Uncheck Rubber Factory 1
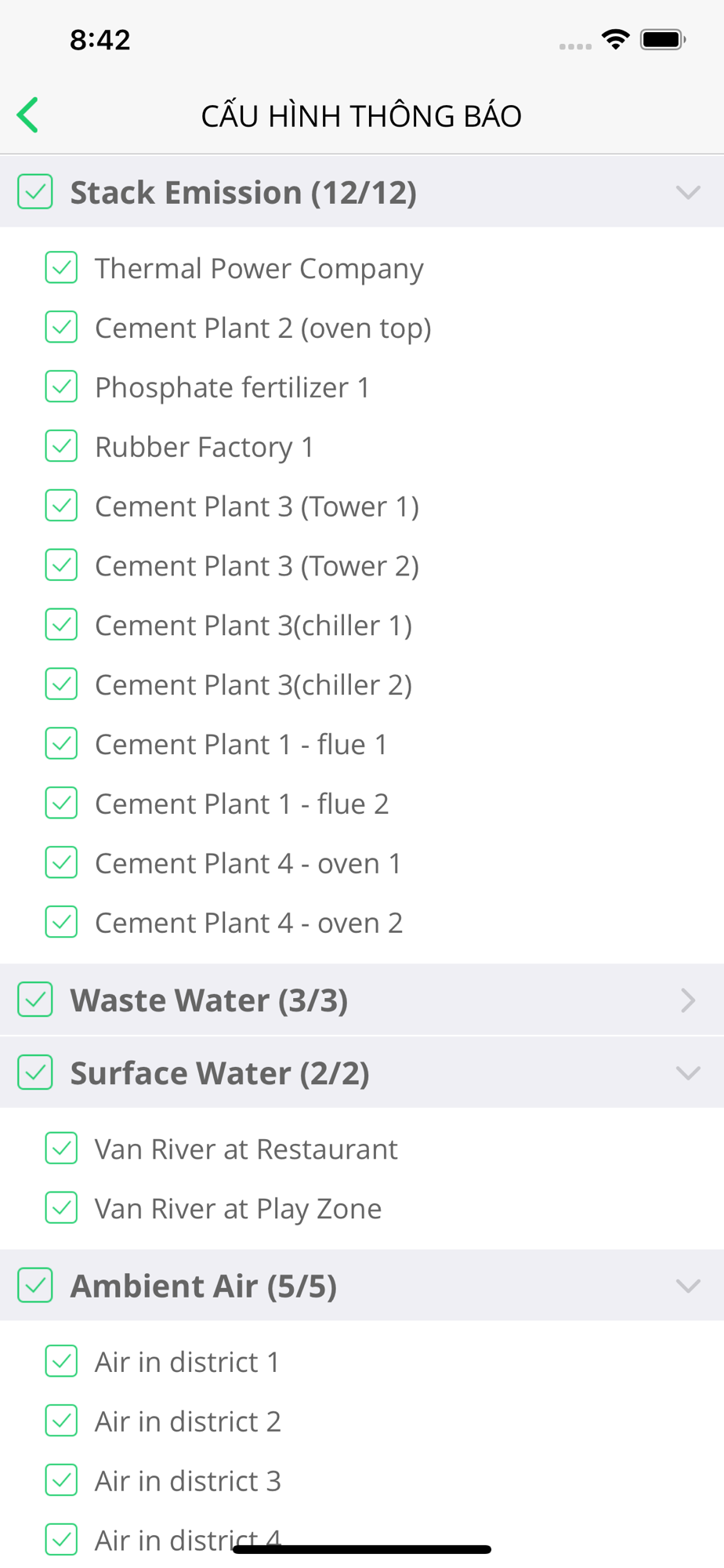This screenshot has height=1568, width=724. 61,446
